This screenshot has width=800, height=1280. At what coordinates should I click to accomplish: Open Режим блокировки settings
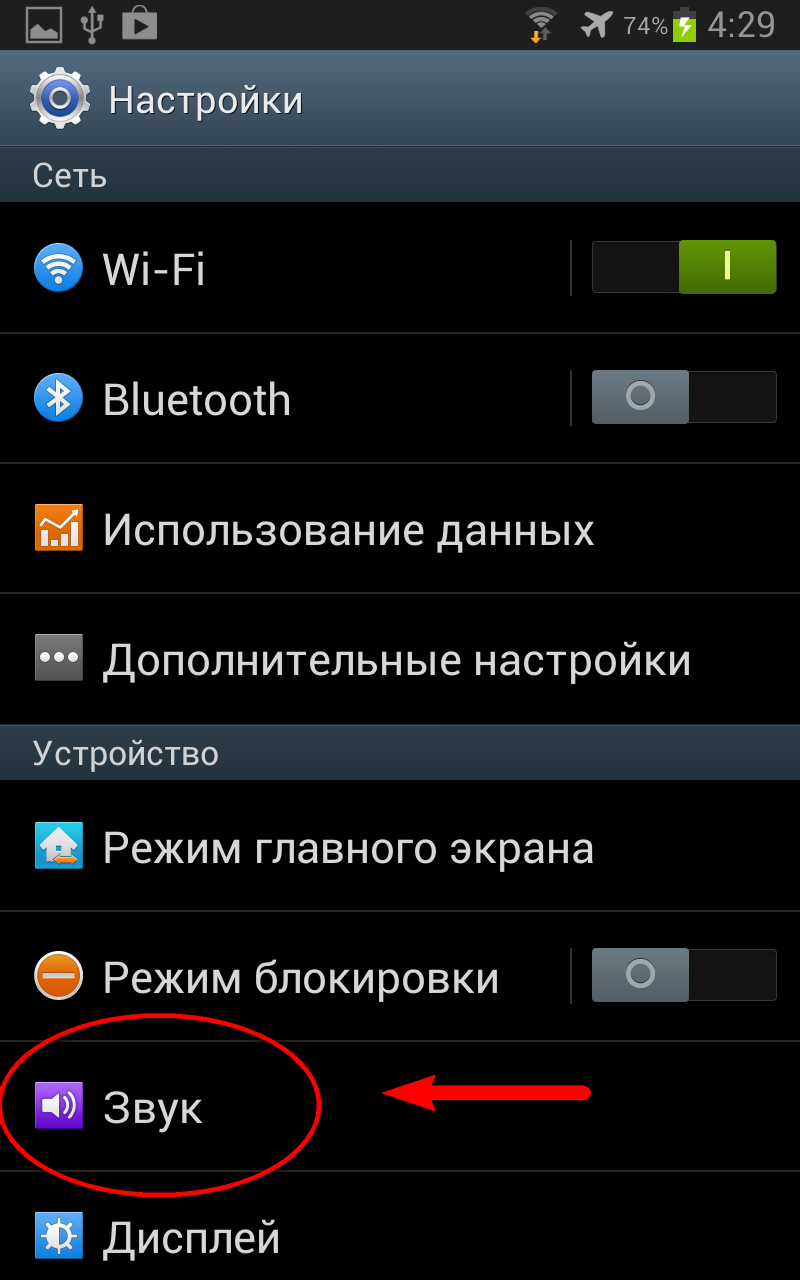(300, 977)
